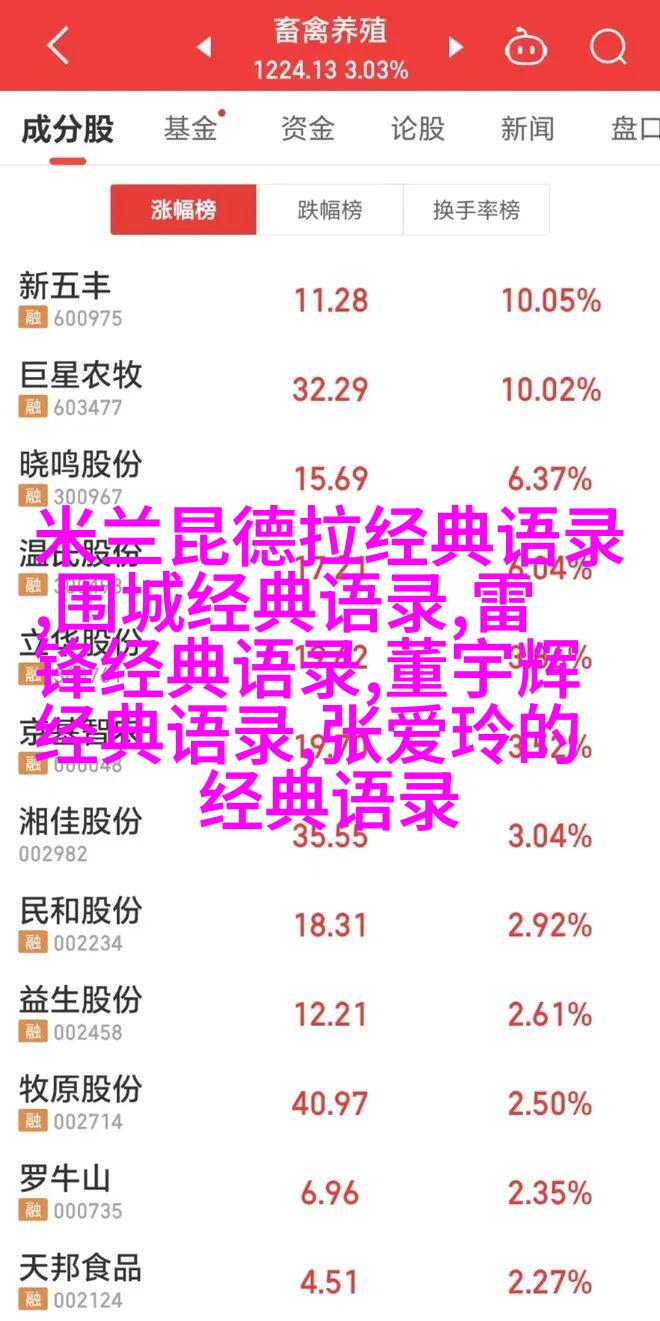
Task: Open stock 罗牛山 000735
Action: click(330, 1190)
